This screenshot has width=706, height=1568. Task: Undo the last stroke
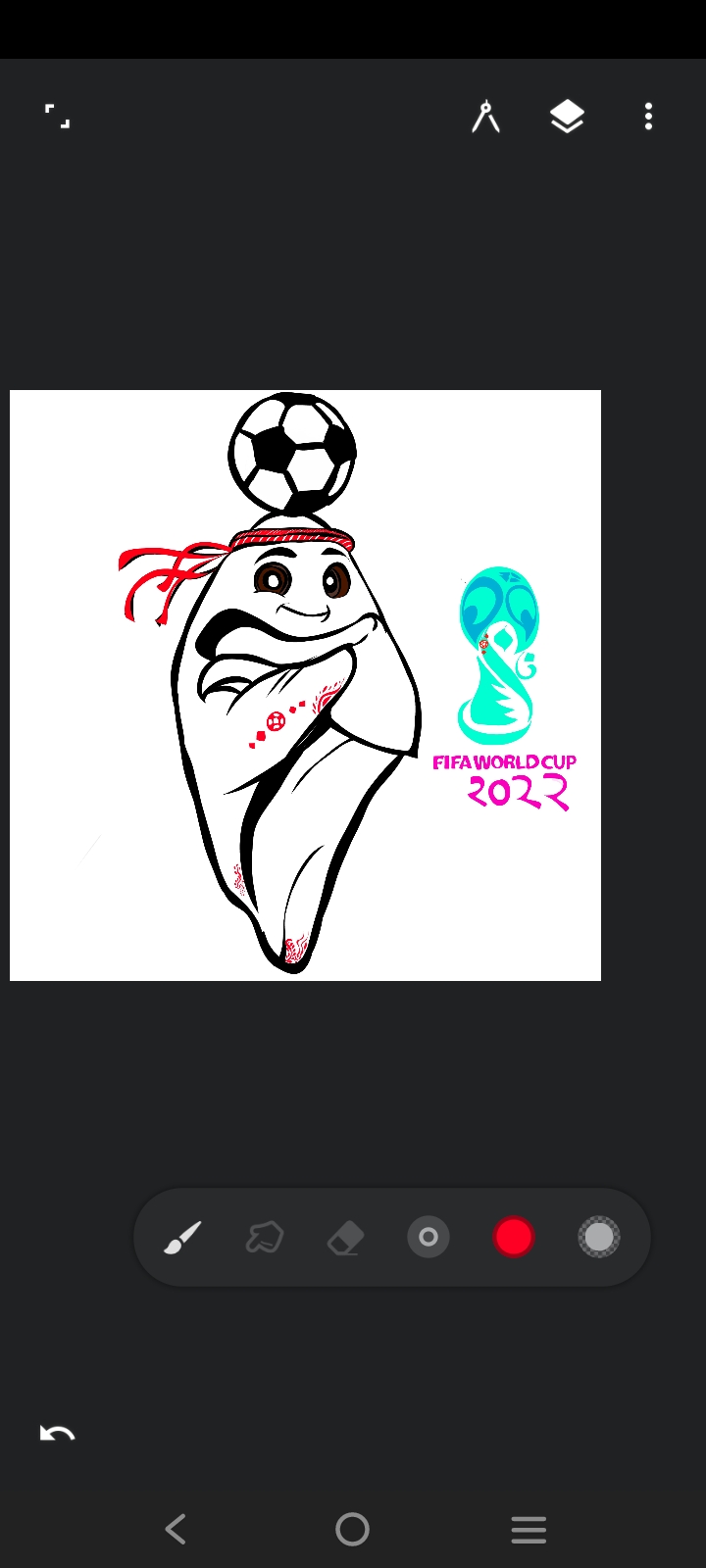[57, 1434]
